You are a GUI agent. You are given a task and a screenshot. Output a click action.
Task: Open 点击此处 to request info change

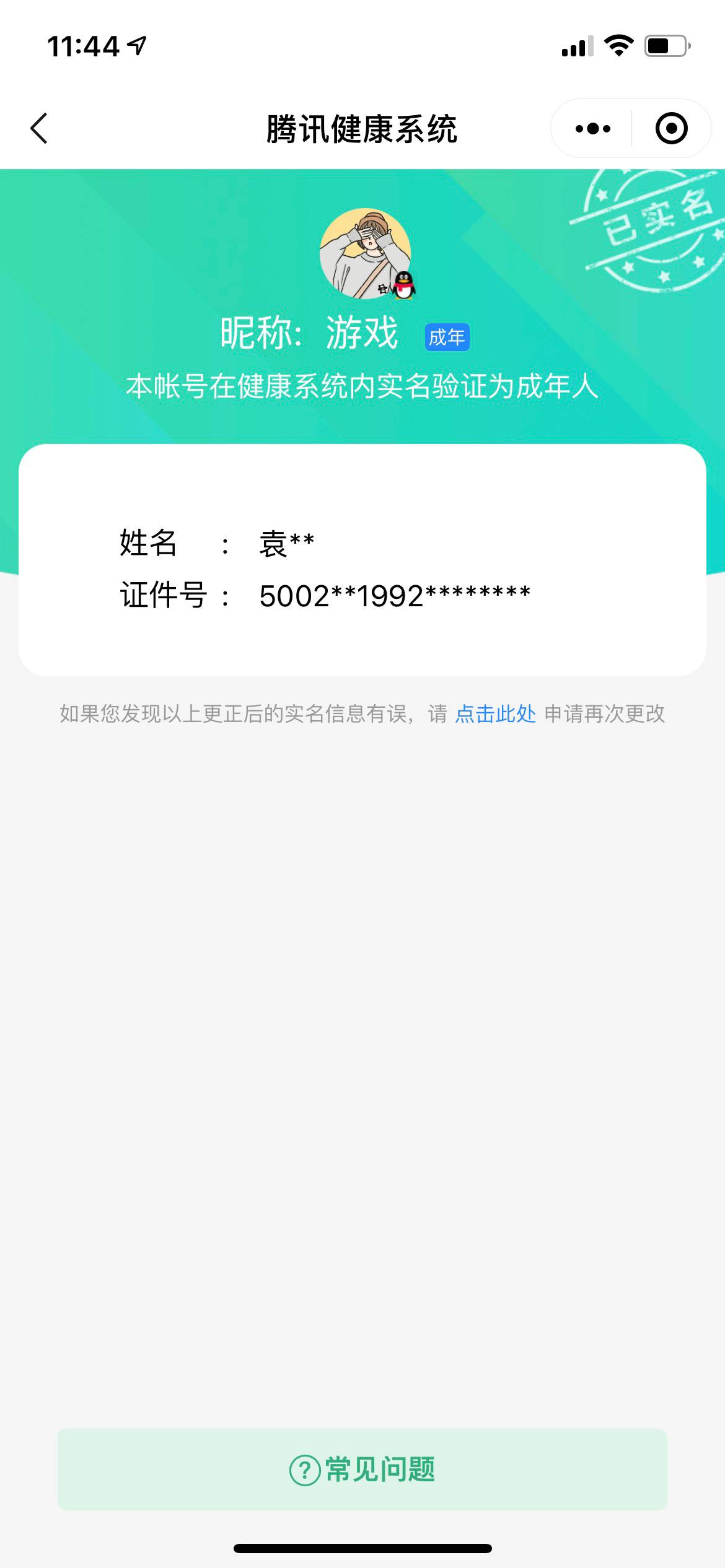[x=494, y=715]
